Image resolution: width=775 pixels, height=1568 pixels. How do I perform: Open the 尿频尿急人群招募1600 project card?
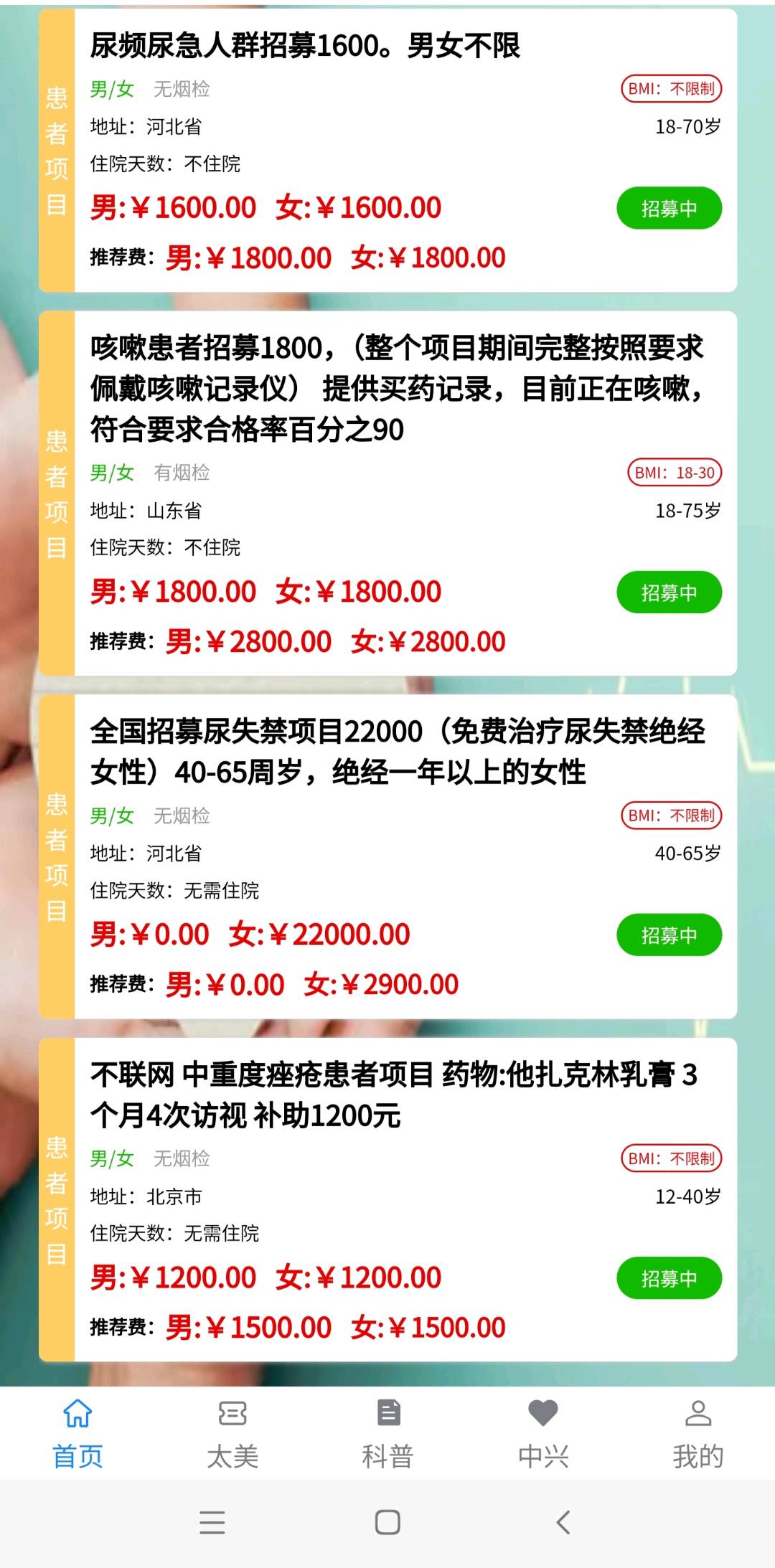click(x=305, y=46)
